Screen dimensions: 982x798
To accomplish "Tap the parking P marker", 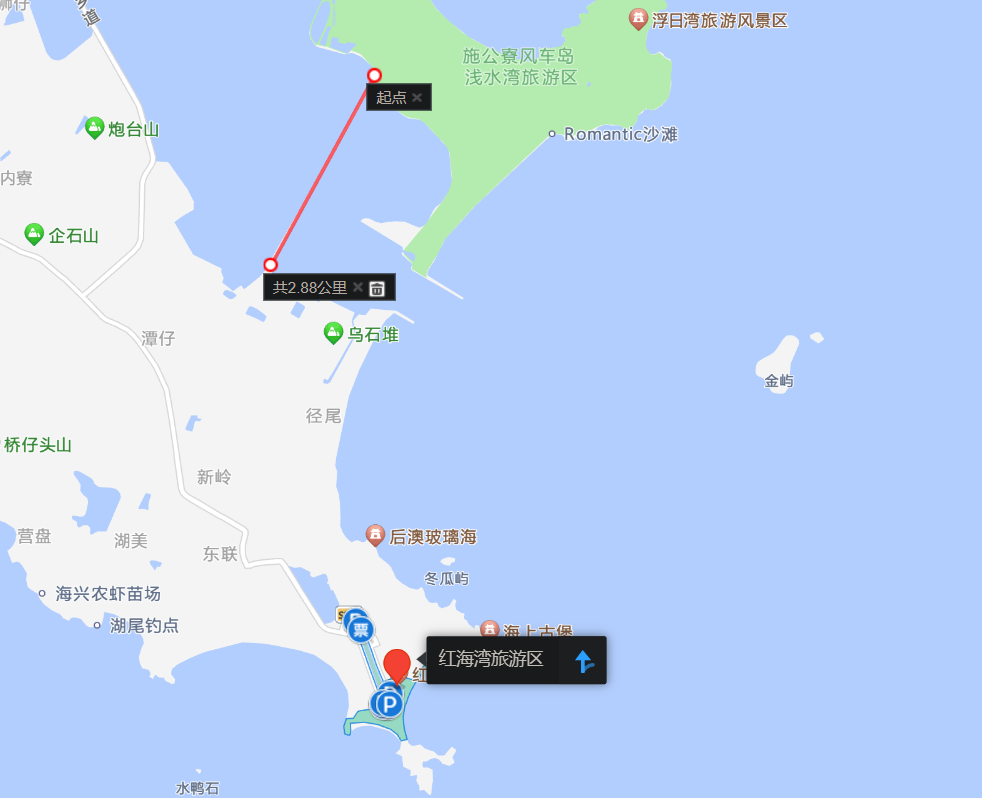I will pyautogui.click(x=388, y=704).
